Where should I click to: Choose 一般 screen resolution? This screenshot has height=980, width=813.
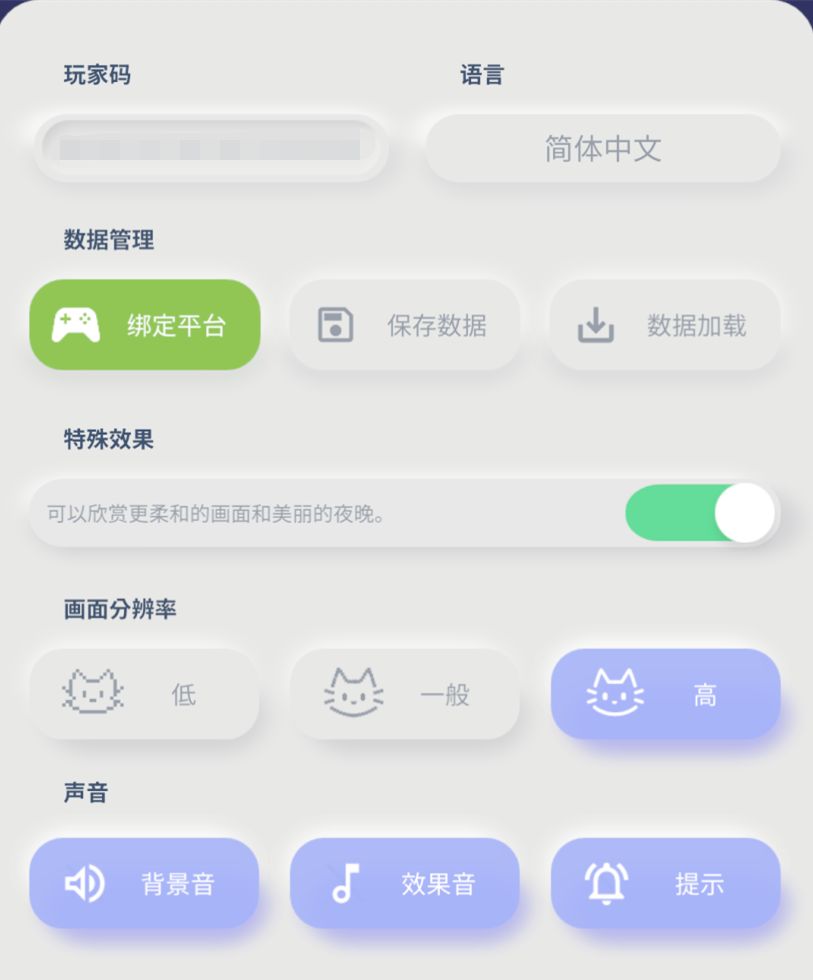(405, 694)
